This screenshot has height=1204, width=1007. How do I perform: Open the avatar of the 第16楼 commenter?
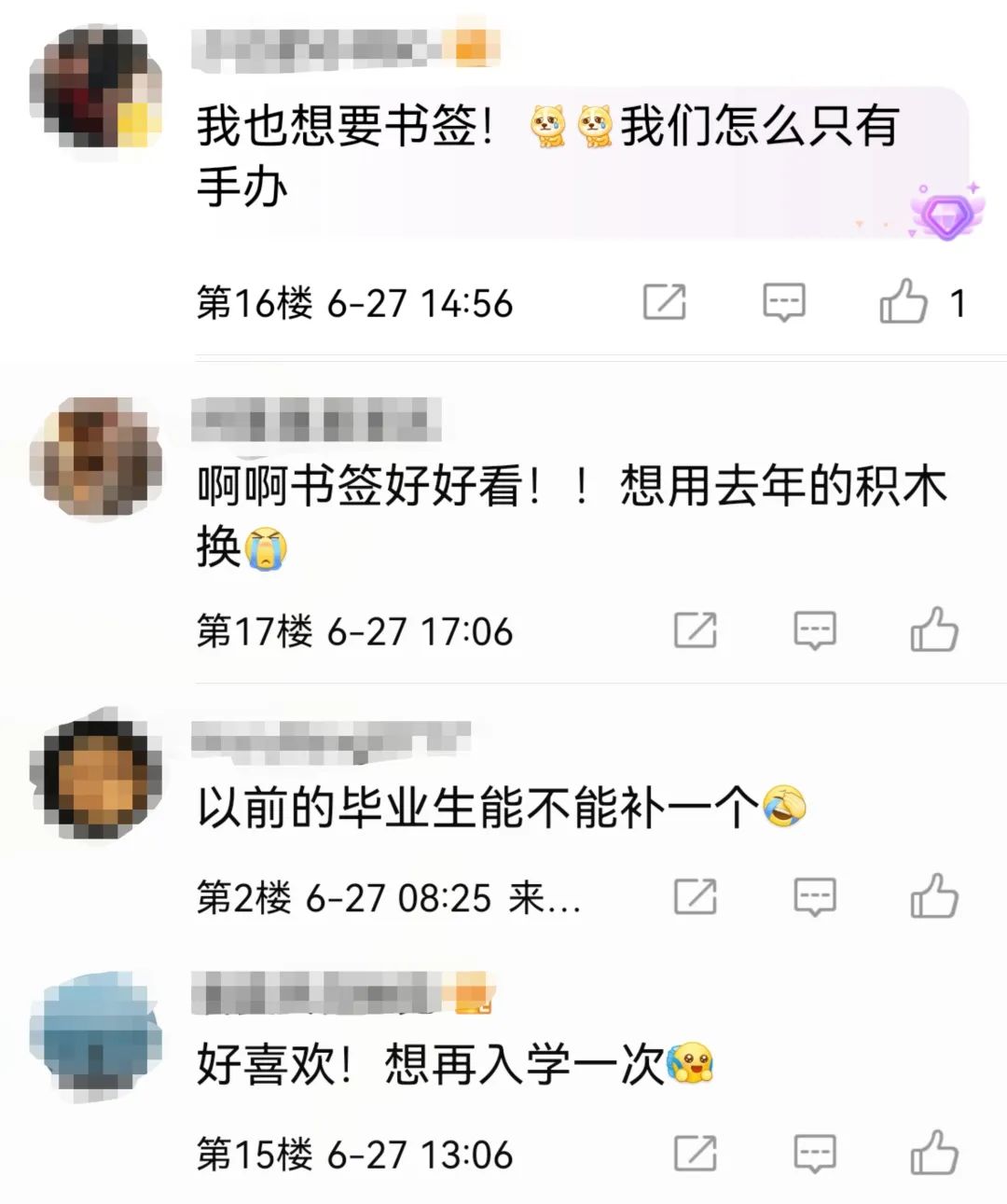(x=96, y=89)
